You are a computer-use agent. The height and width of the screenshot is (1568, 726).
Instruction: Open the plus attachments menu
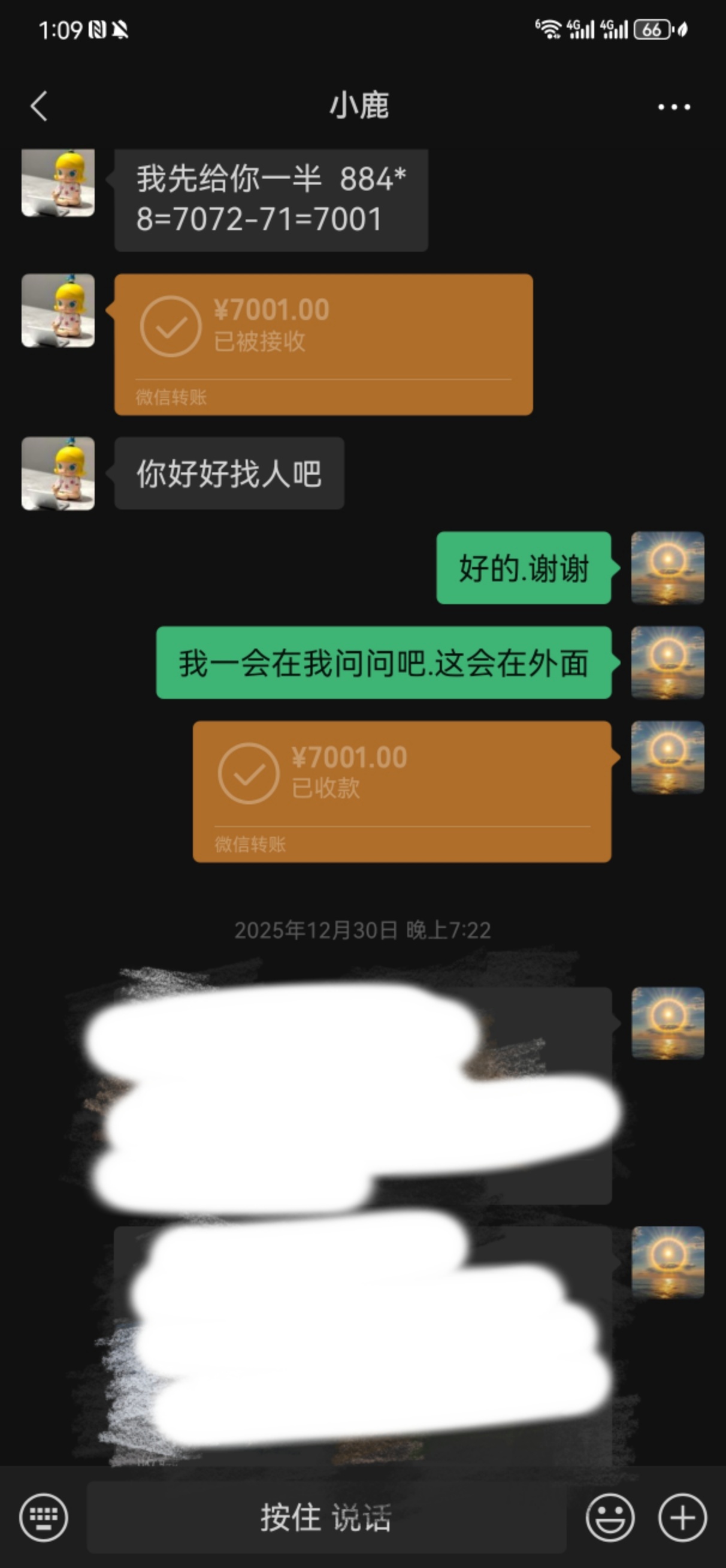click(682, 1517)
